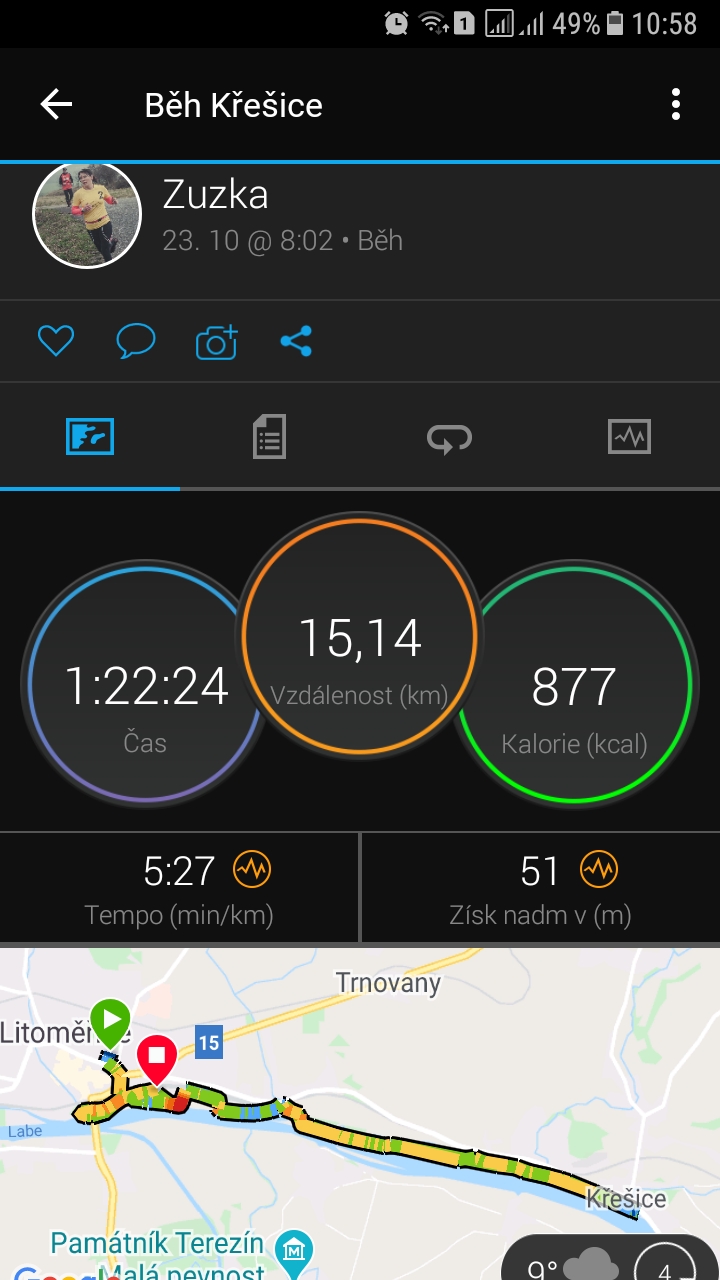The height and width of the screenshot is (1280, 720).
Task: Switch to the charts tab
Action: (629, 437)
